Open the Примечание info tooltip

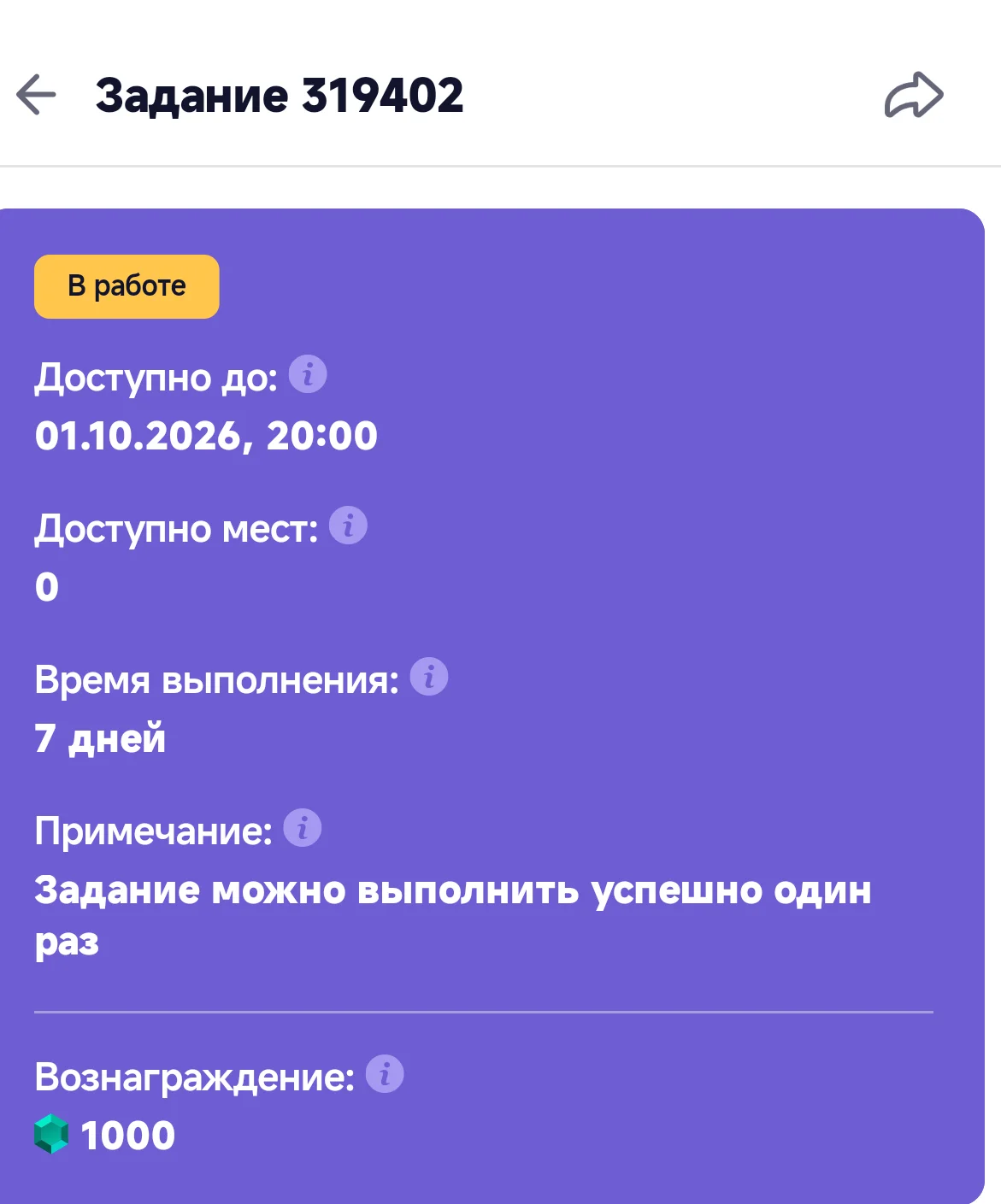(x=303, y=827)
